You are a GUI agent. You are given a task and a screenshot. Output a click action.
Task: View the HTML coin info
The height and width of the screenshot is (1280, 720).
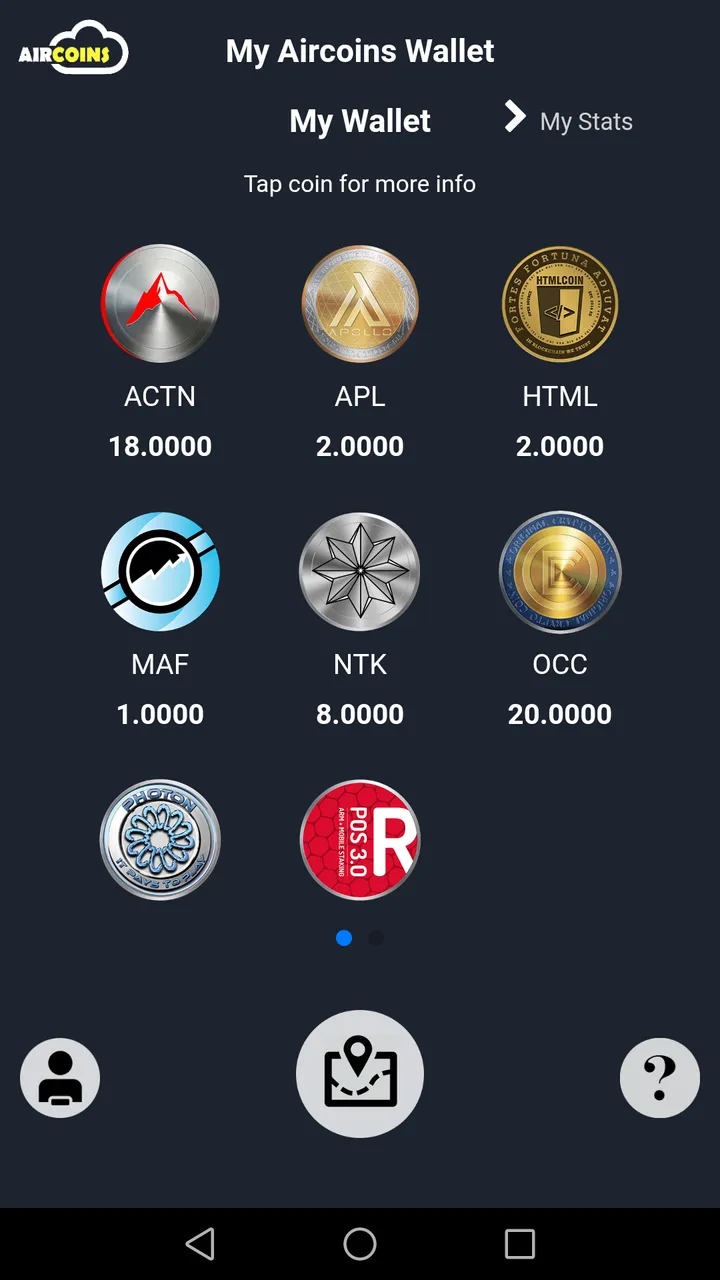(560, 304)
